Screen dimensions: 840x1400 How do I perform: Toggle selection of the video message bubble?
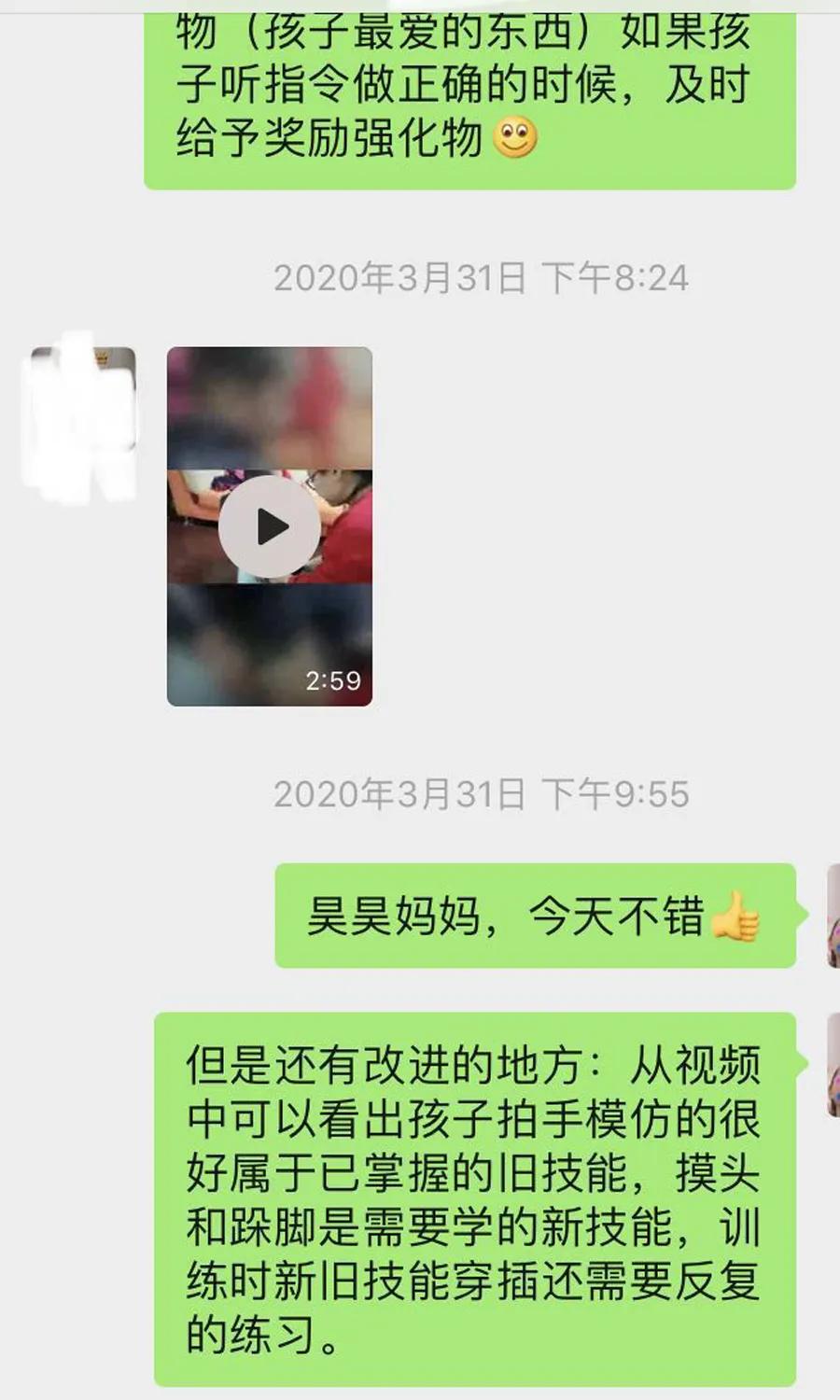(x=269, y=527)
